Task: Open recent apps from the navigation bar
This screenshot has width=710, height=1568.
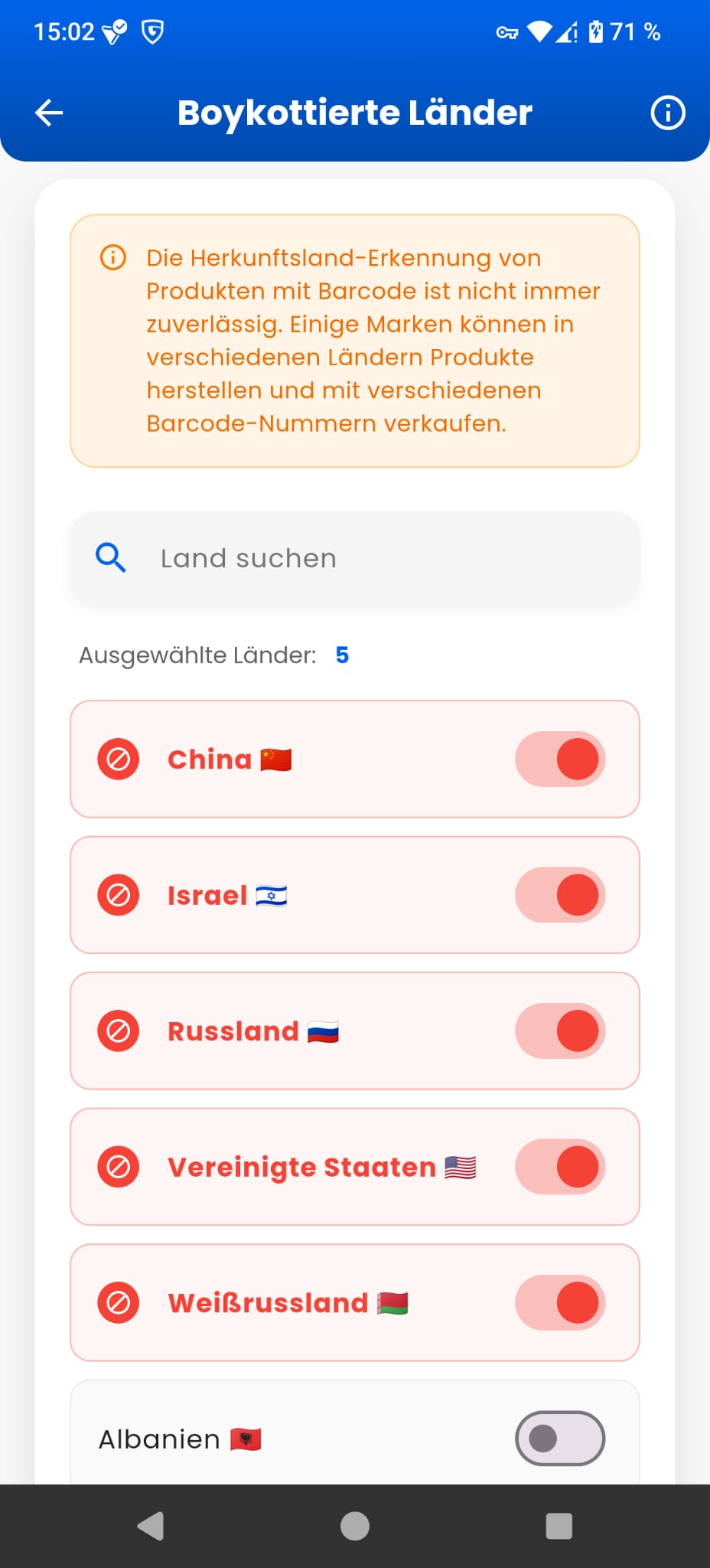Action: click(559, 1526)
